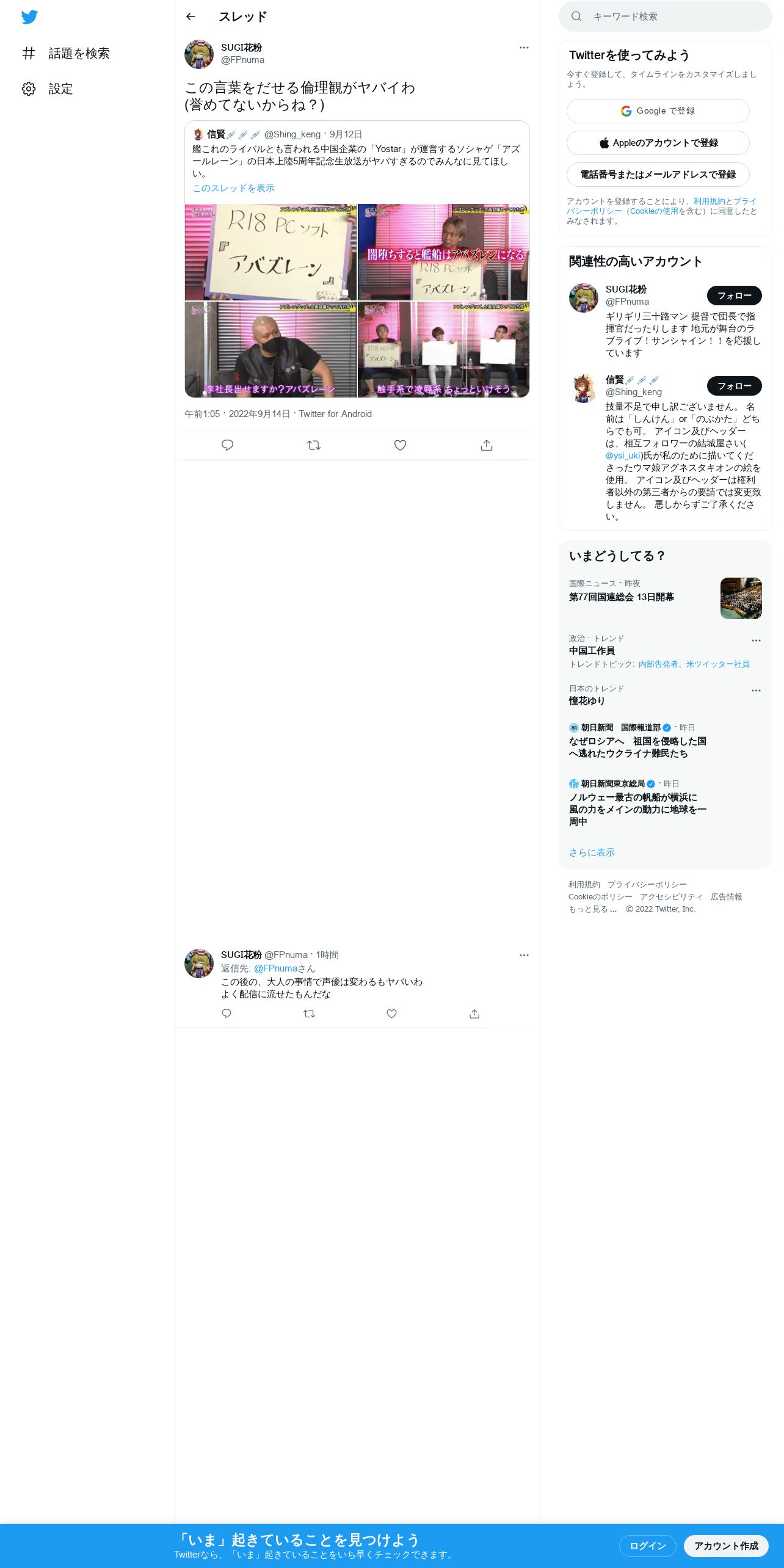Follow 信賢 @Shing_keng

734,386
